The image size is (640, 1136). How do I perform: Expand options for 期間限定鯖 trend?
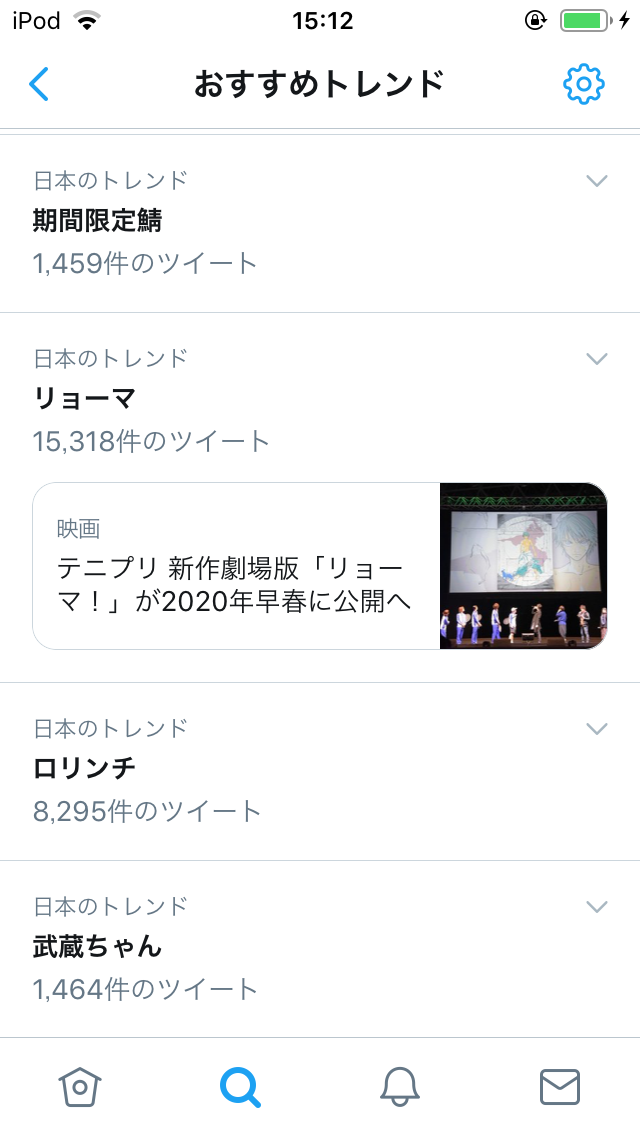[x=597, y=181]
